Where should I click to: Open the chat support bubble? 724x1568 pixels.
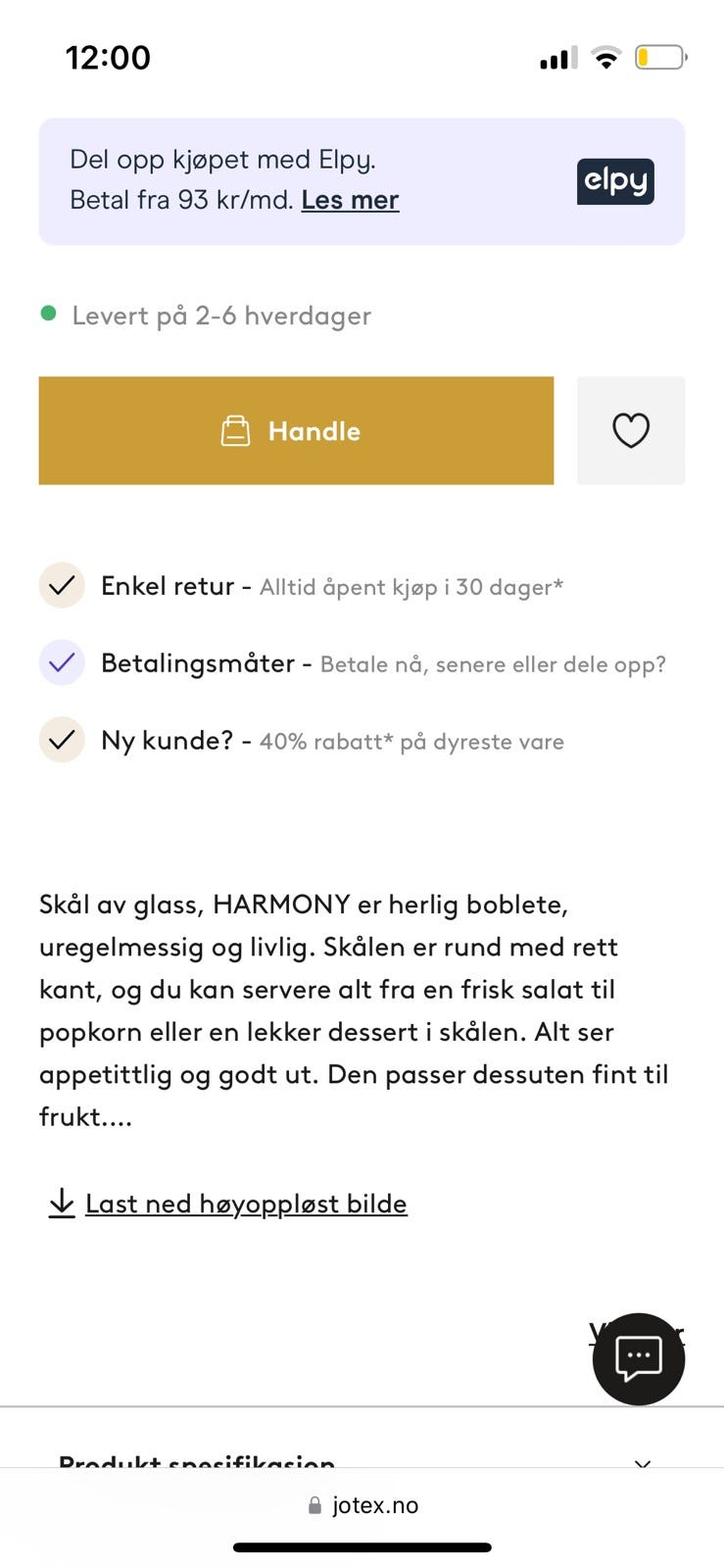pos(638,1359)
